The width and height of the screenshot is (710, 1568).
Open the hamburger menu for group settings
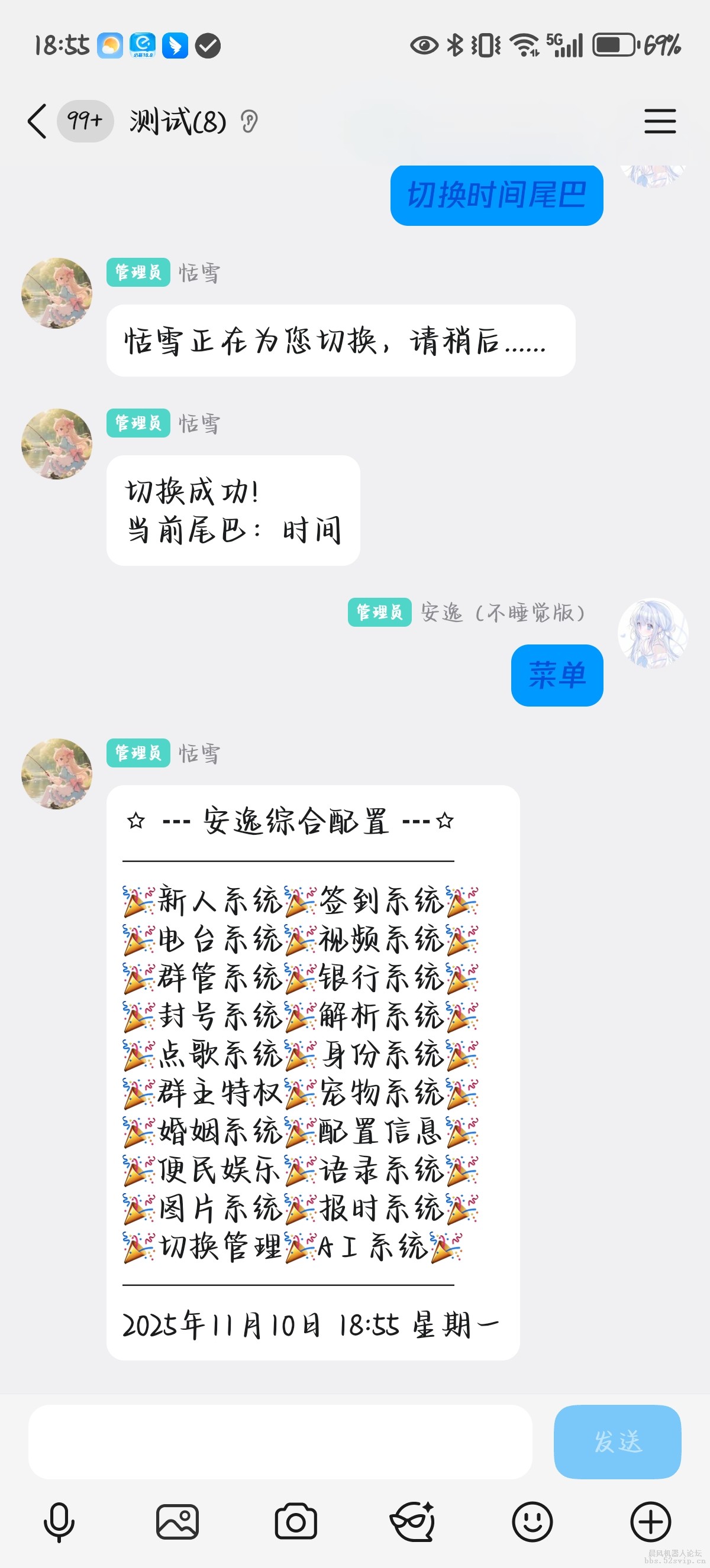click(x=660, y=121)
